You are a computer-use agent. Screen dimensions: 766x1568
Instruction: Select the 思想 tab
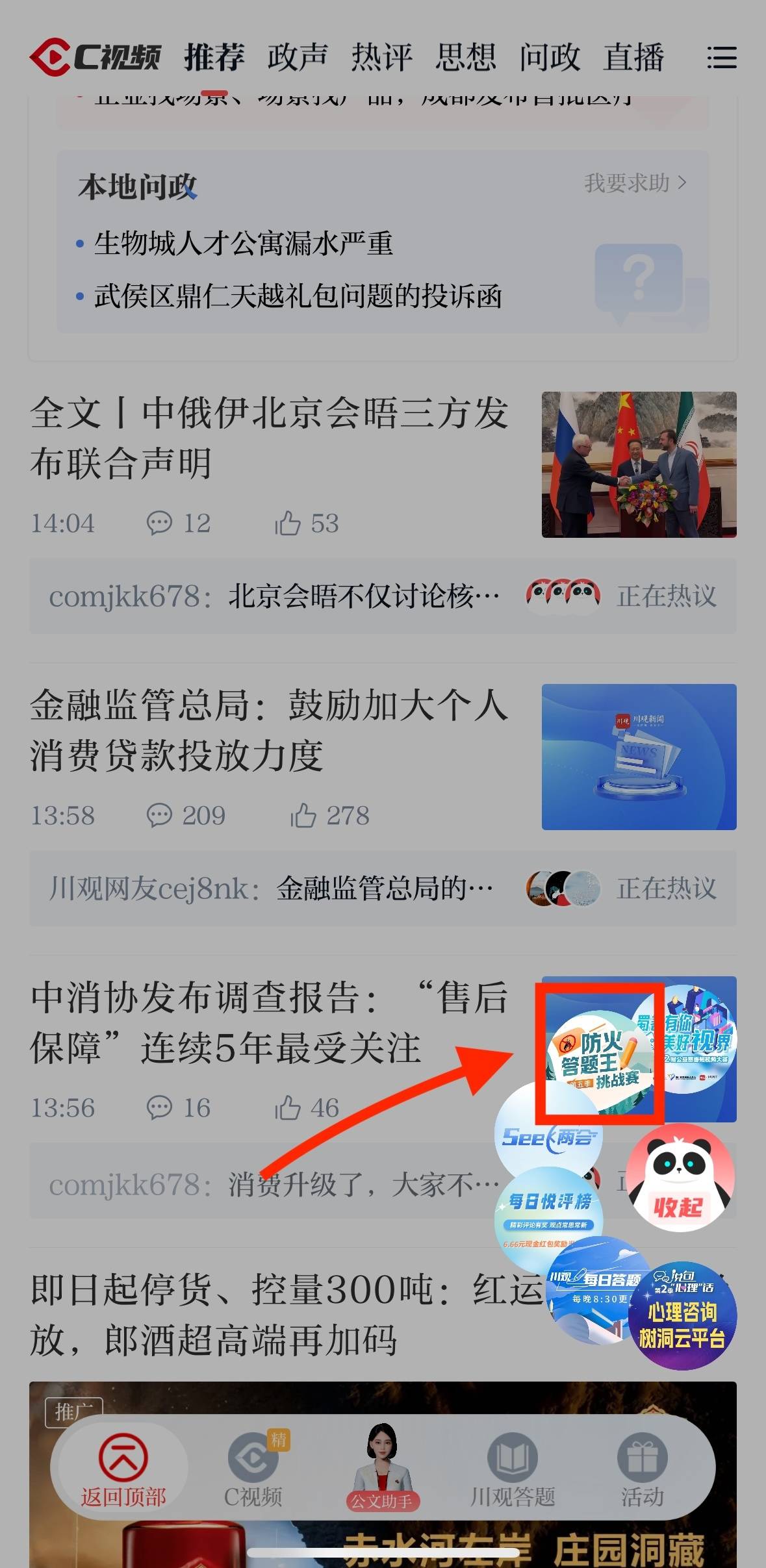[x=465, y=57]
